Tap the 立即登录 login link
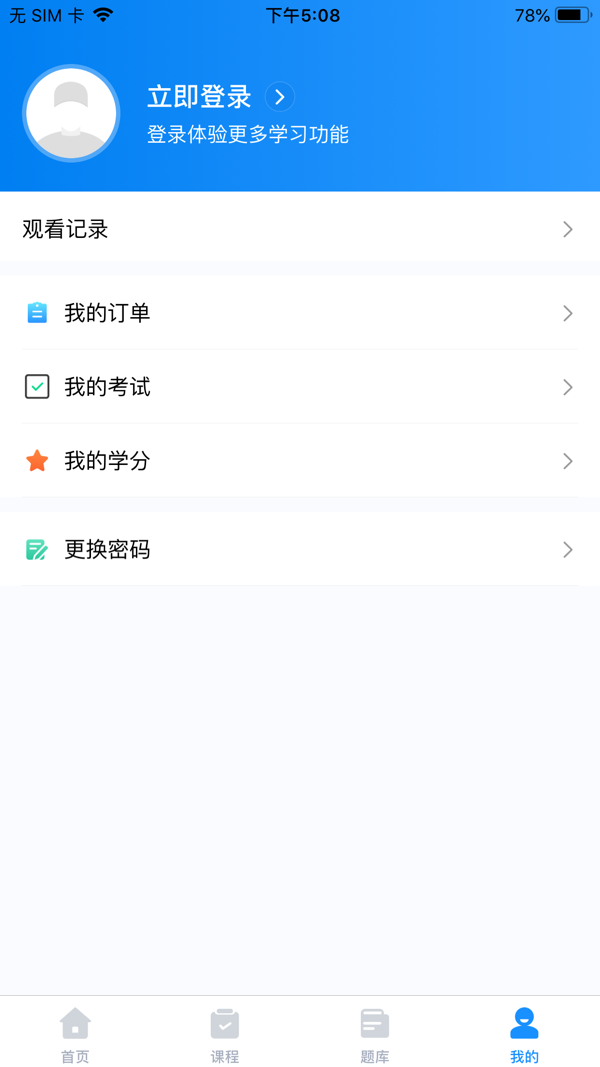Screen dimensions: 600x1067 click(200, 97)
